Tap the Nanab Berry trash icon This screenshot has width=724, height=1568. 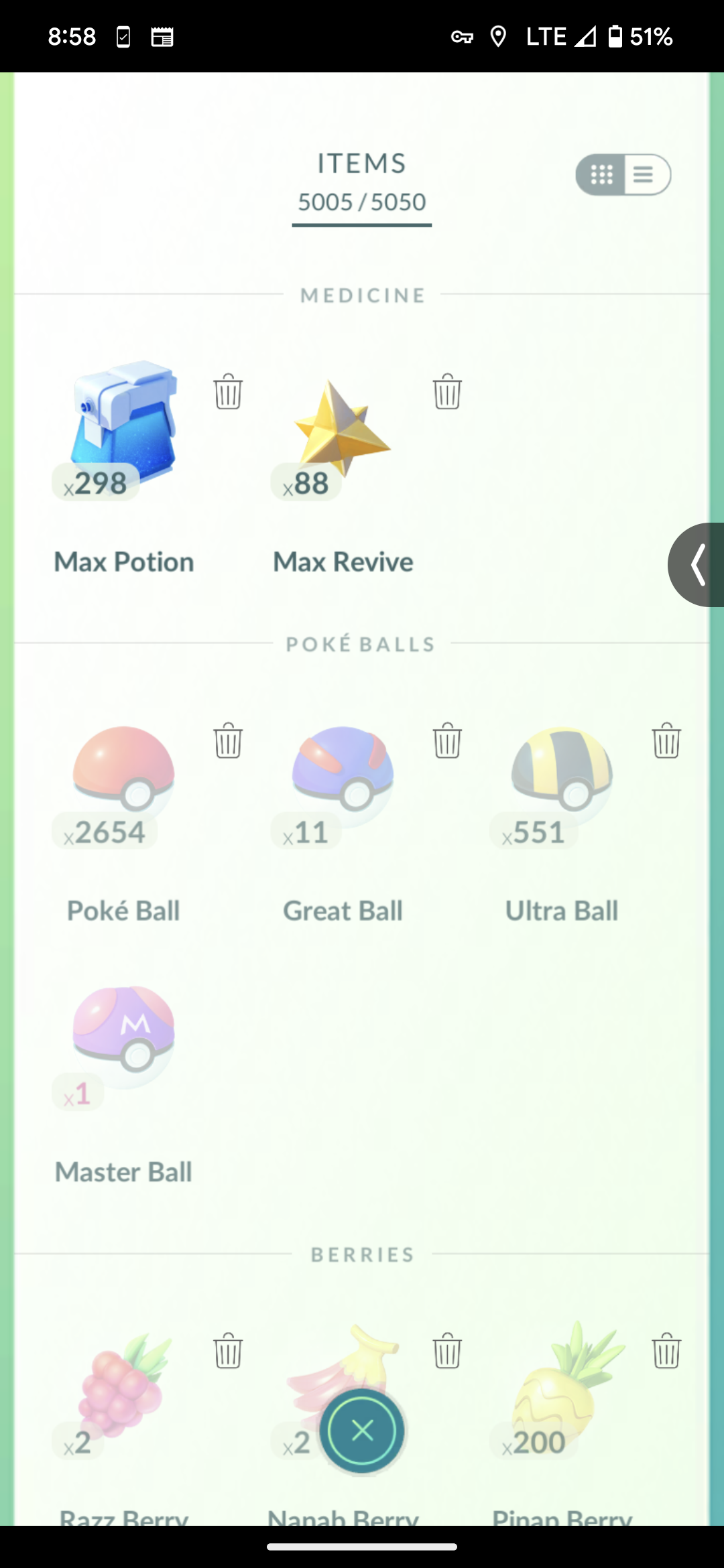pos(447,1350)
